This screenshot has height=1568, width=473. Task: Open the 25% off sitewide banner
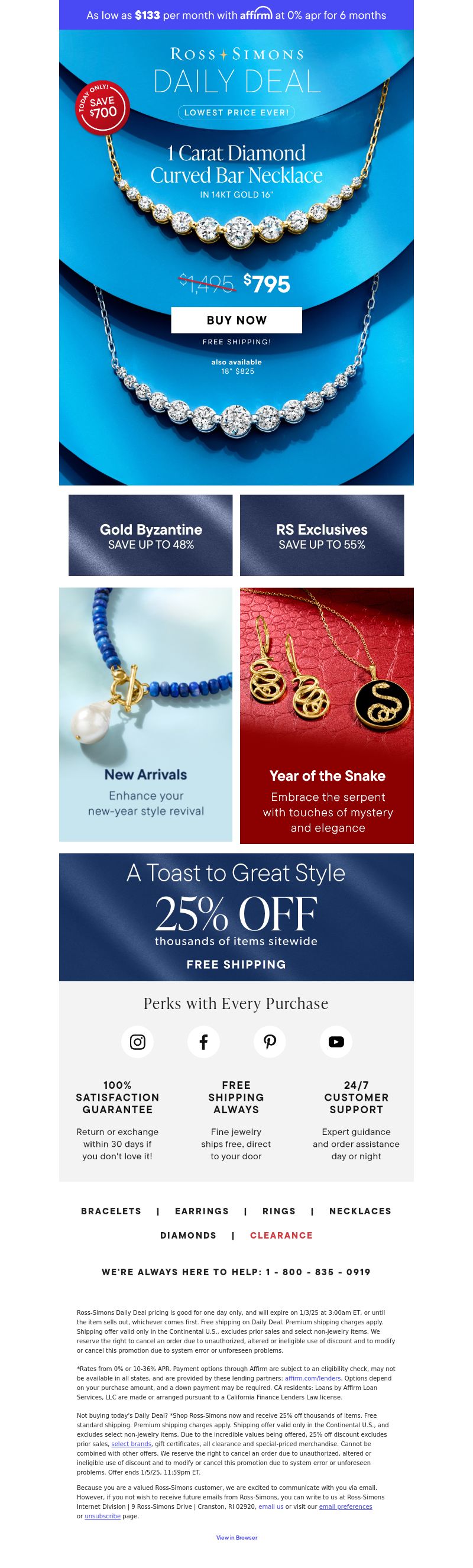pos(236,916)
